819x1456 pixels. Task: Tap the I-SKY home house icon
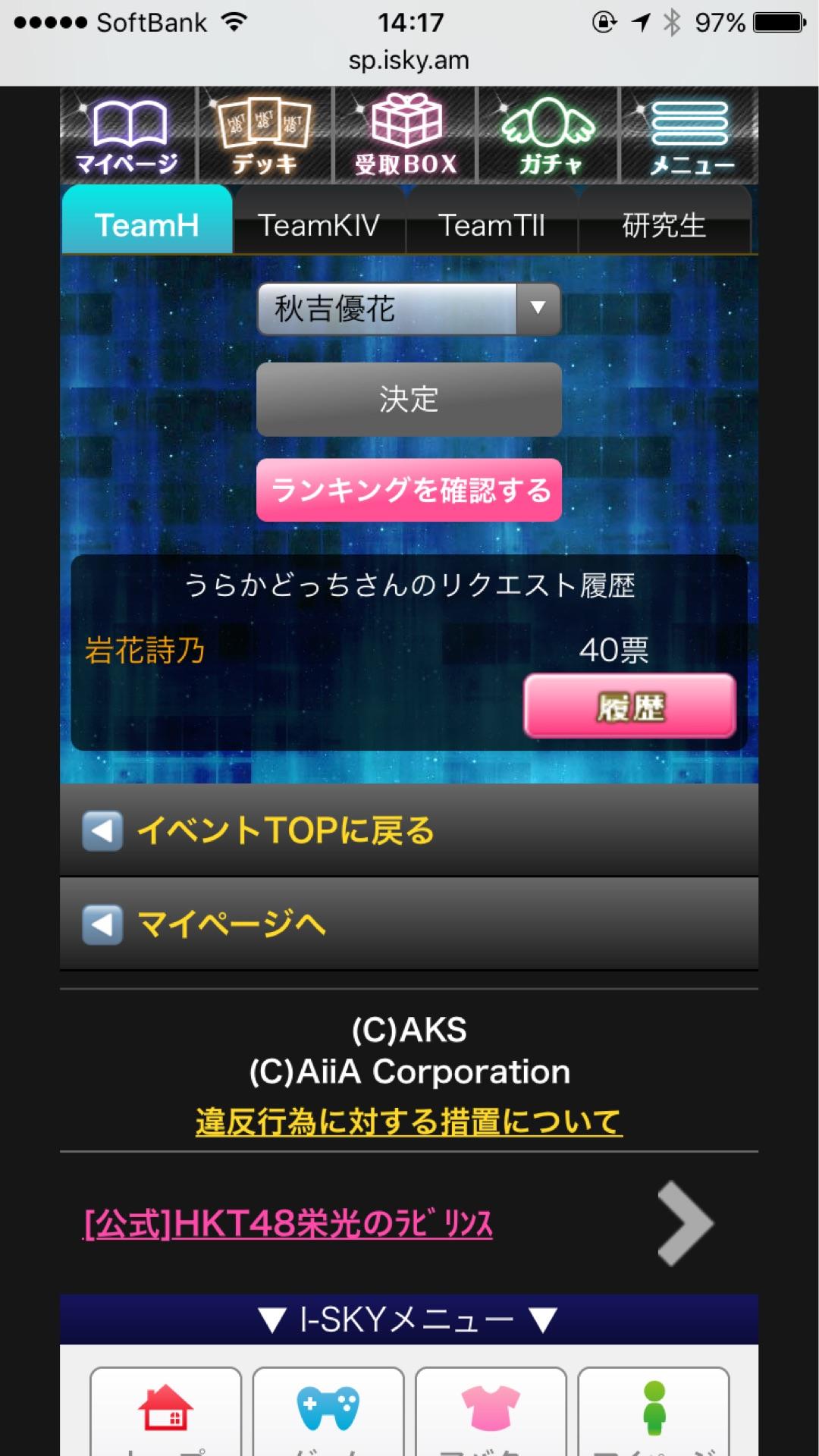165,1410
